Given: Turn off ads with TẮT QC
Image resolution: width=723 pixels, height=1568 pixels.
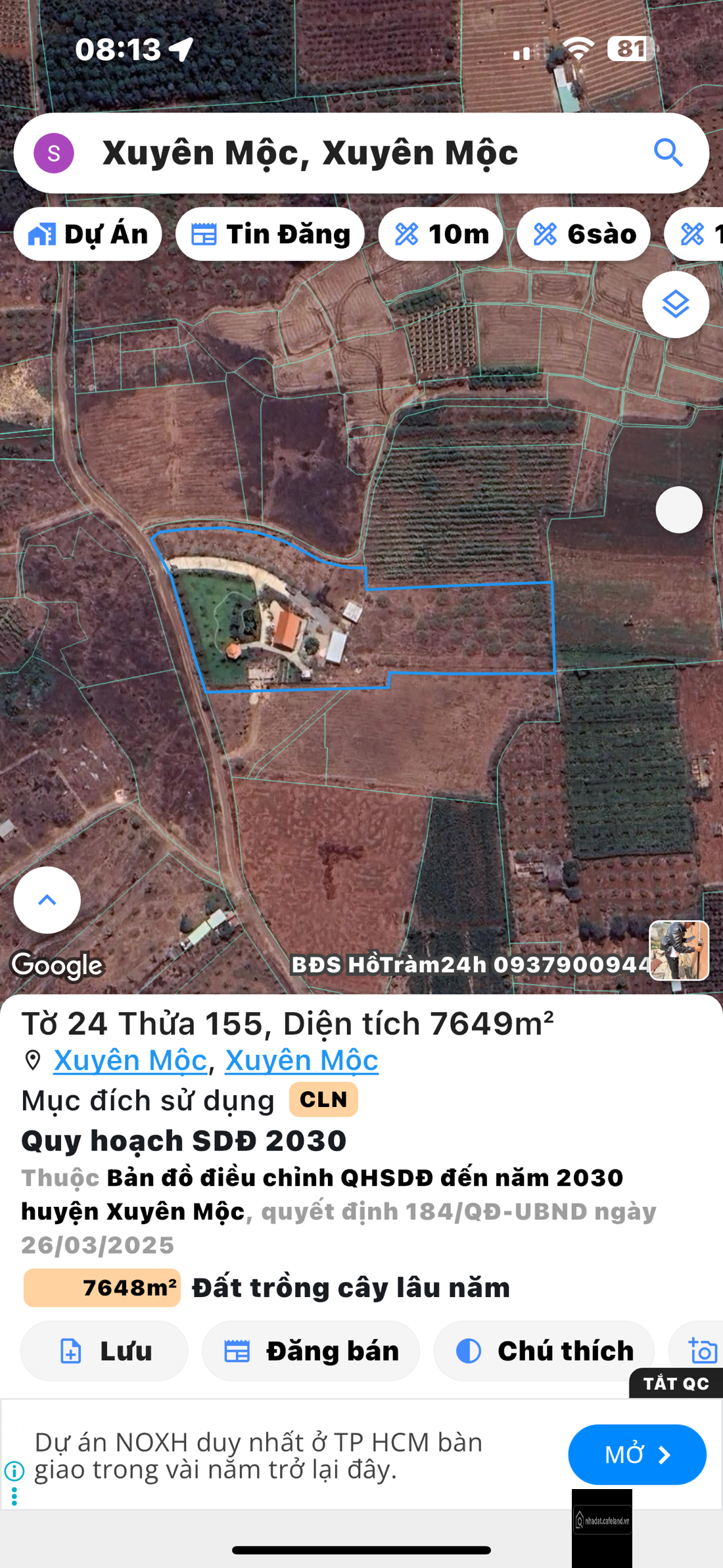Looking at the screenshot, I should (x=676, y=1383).
